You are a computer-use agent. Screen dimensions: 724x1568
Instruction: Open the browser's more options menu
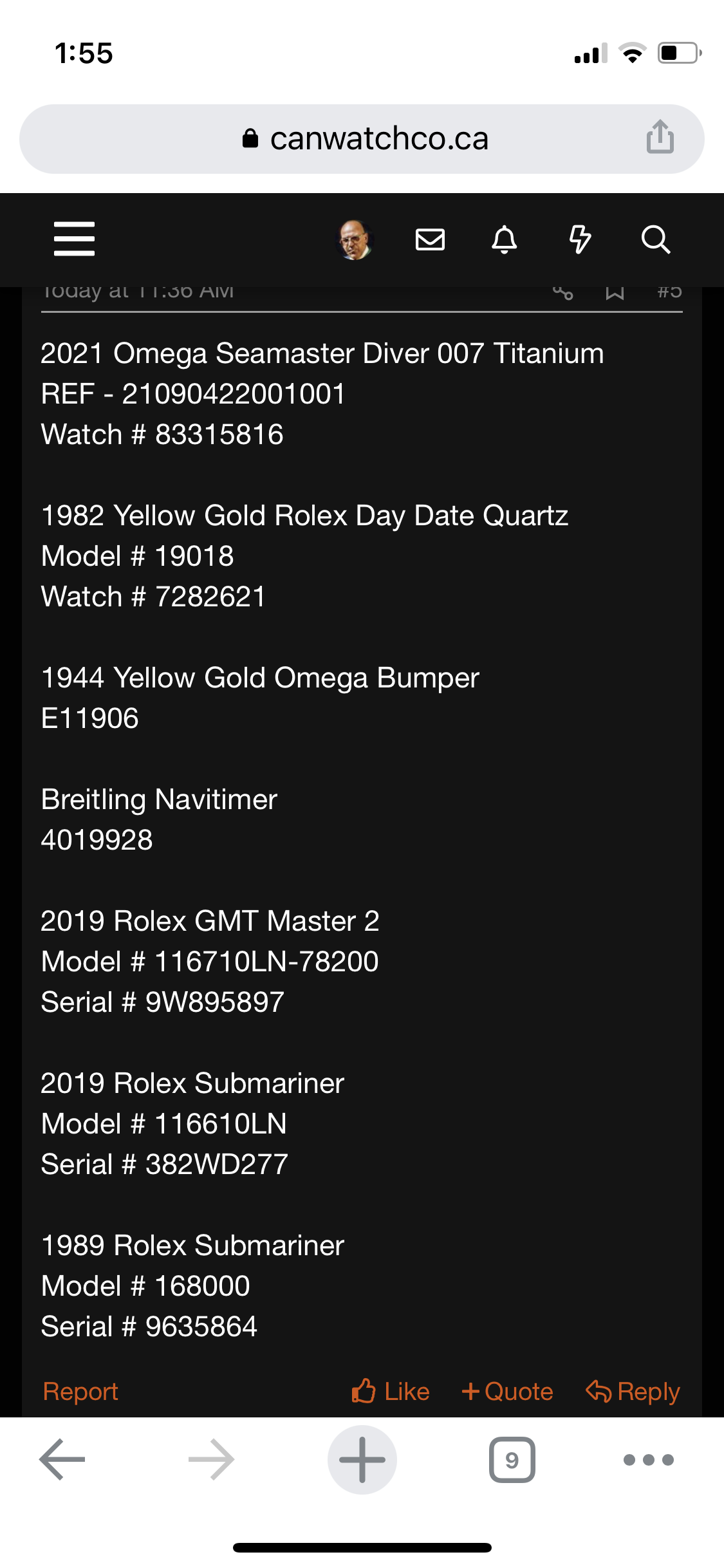coord(648,1459)
